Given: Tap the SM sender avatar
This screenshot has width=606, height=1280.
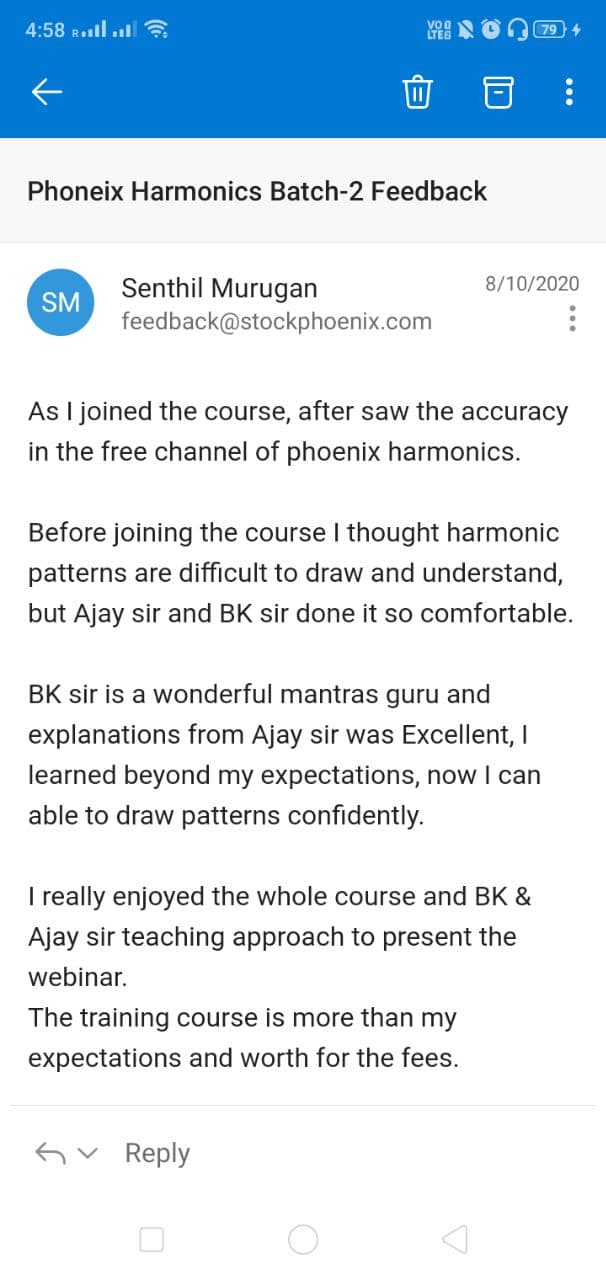Looking at the screenshot, I should click(x=61, y=302).
